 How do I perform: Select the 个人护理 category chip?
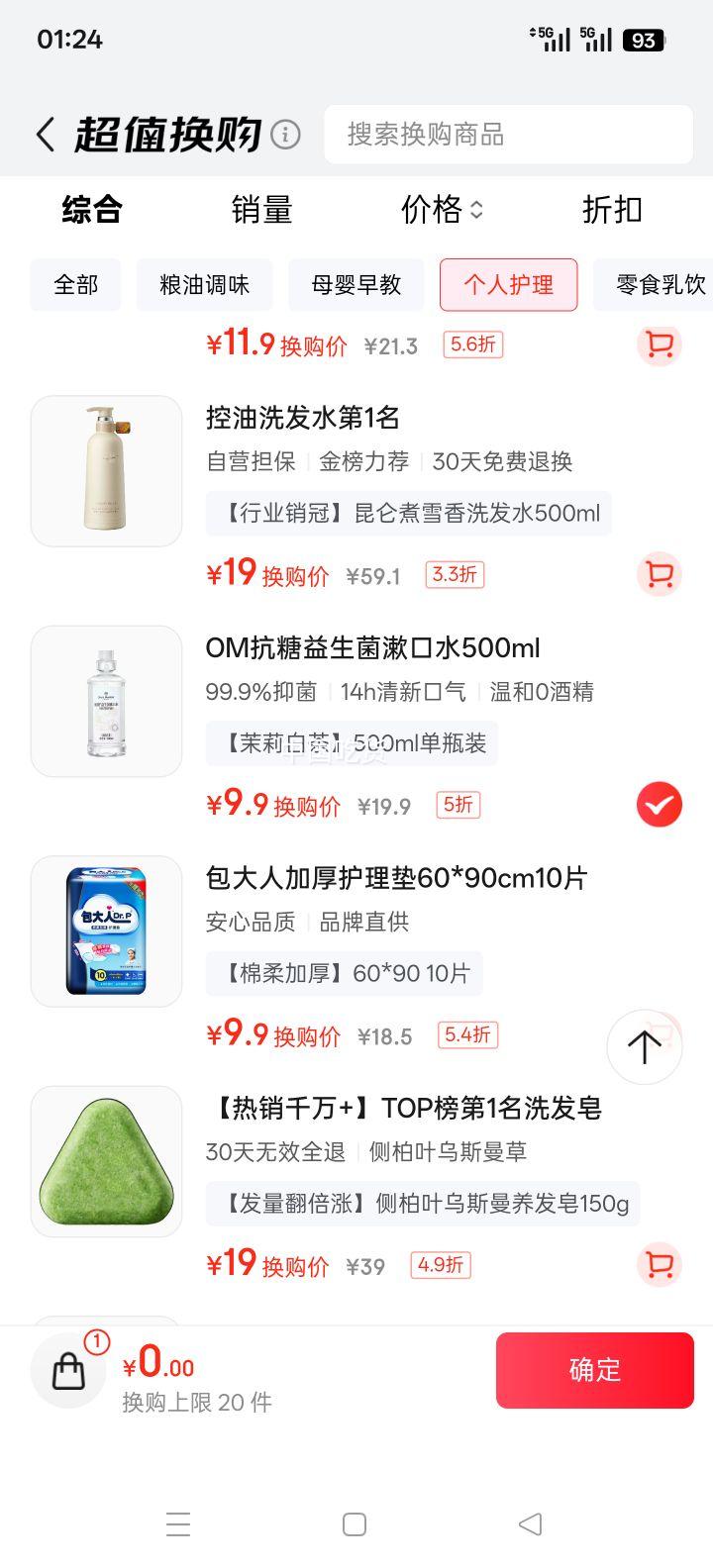pos(508,285)
